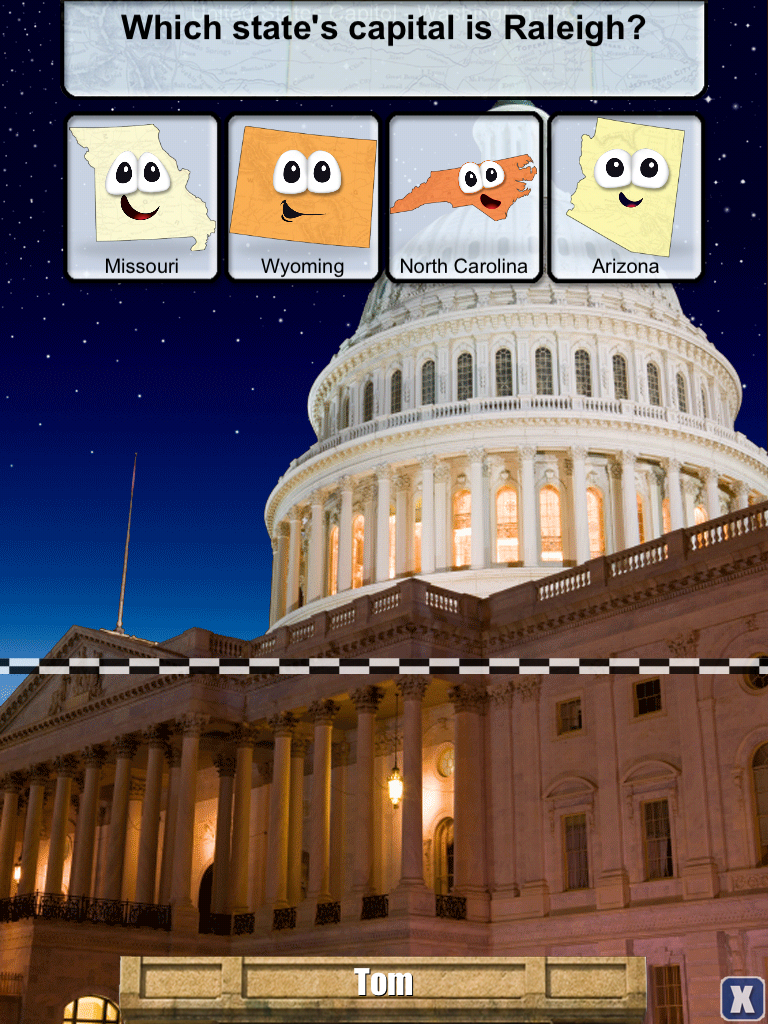Select the yellow Arizona state icon
The height and width of the screenshot is (1024, 768).
tap(625, 185)
